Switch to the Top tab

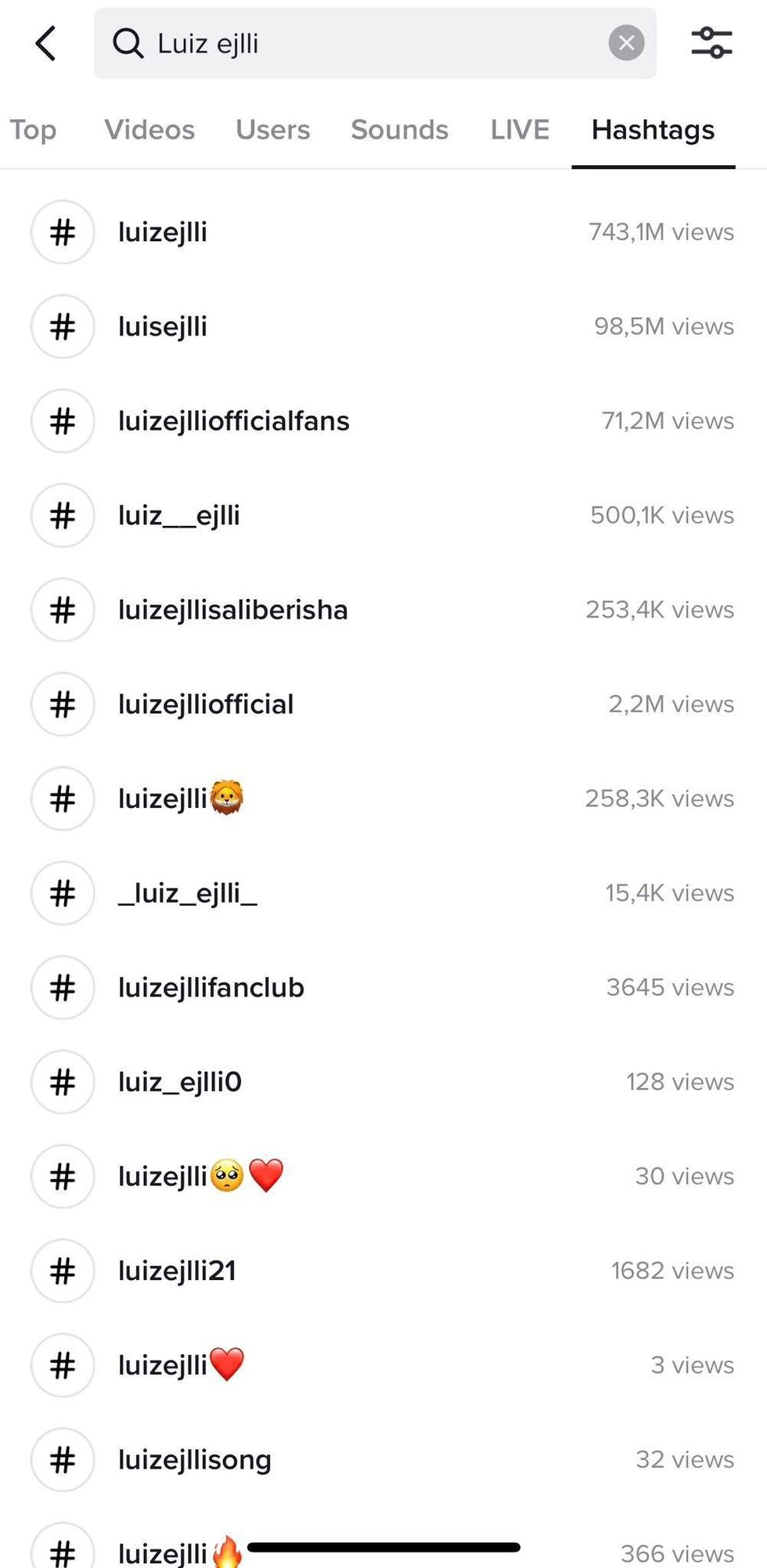click(33, 130)
